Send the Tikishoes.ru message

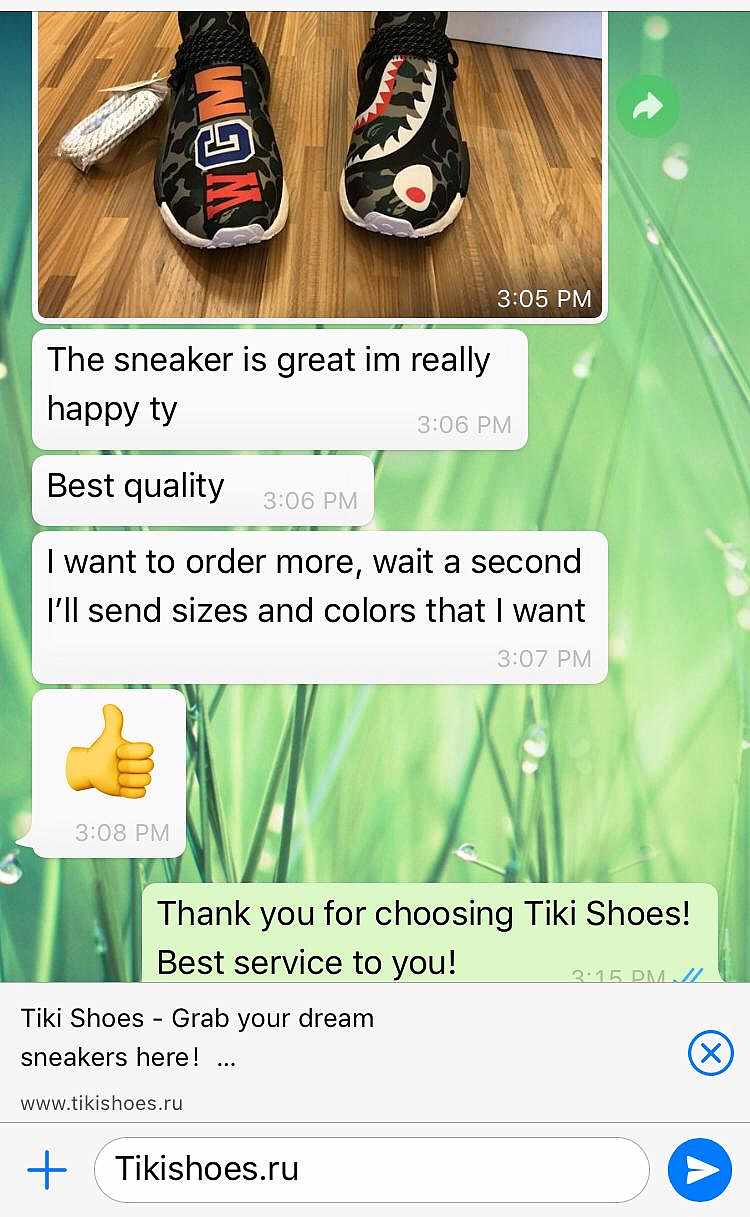[x=700, y=1169]
